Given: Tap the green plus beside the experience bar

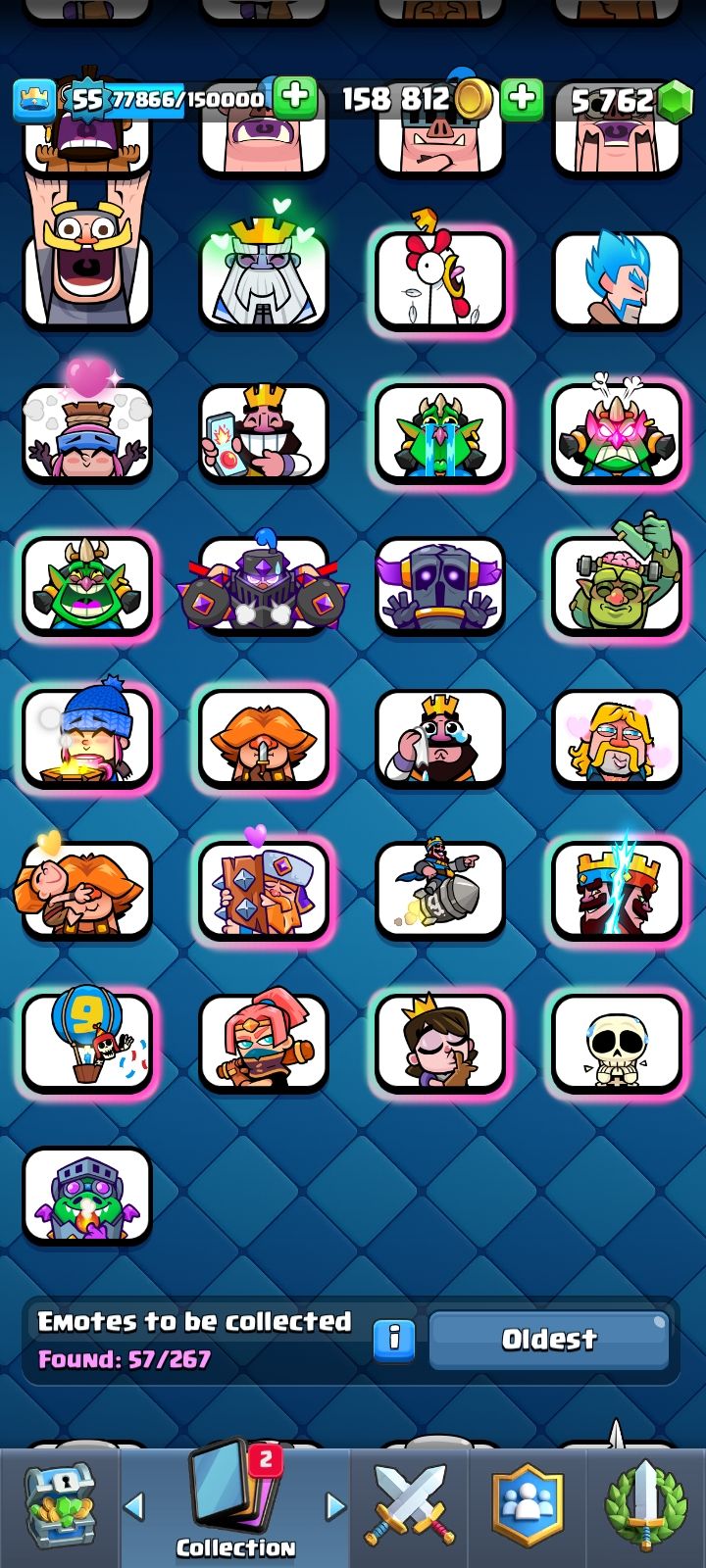Looking at the screenshot, I should 294,99.
